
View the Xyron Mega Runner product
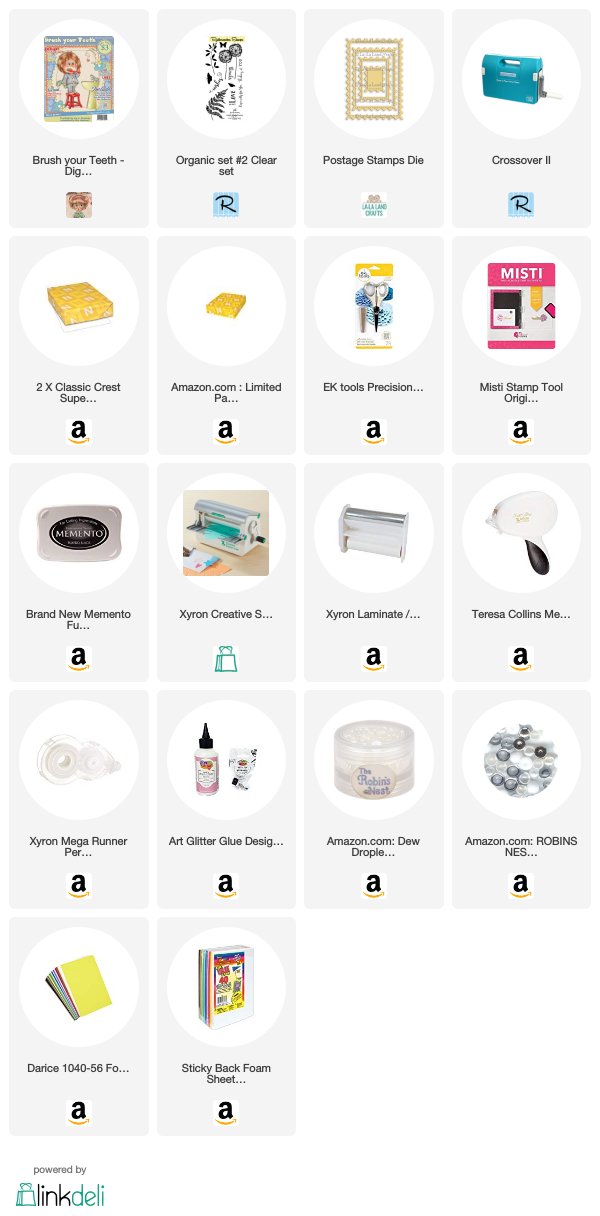(x=79, y=799)
